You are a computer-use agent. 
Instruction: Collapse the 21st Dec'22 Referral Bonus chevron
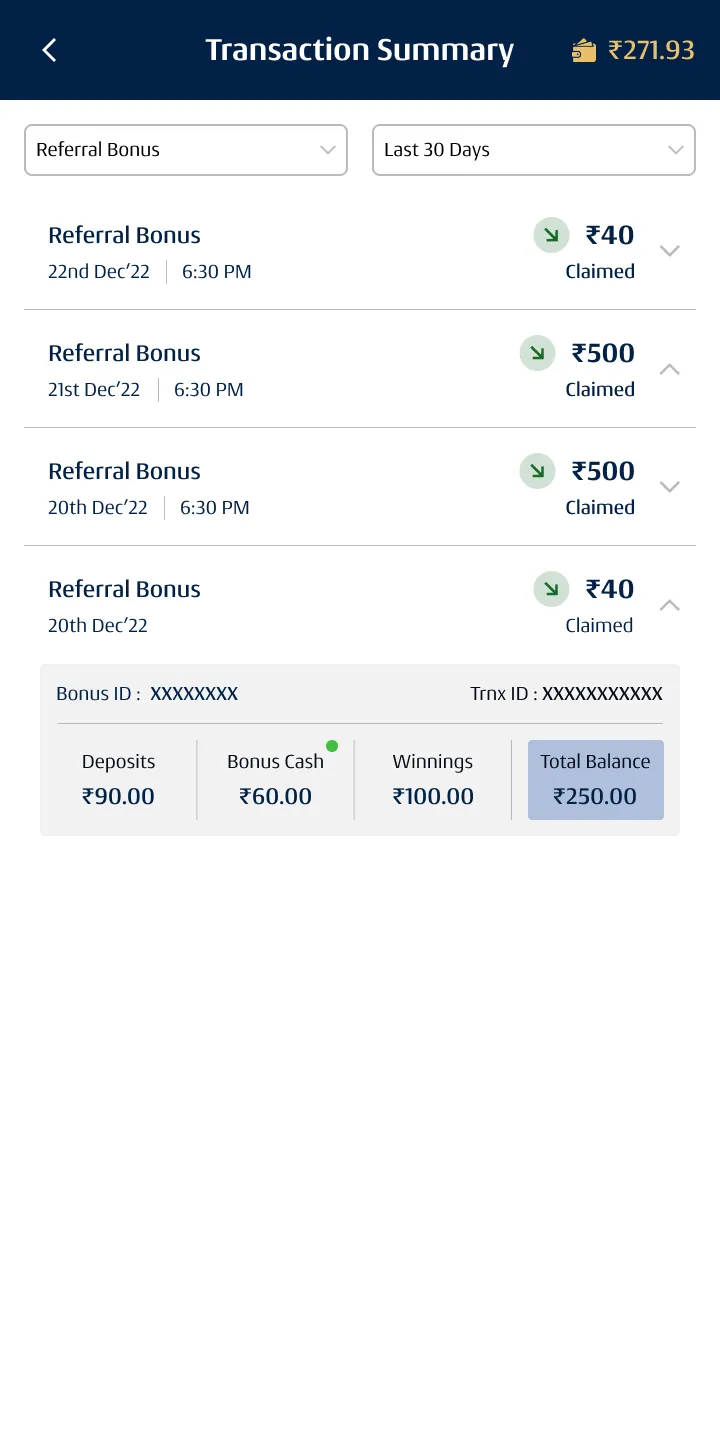click(670, 369)
